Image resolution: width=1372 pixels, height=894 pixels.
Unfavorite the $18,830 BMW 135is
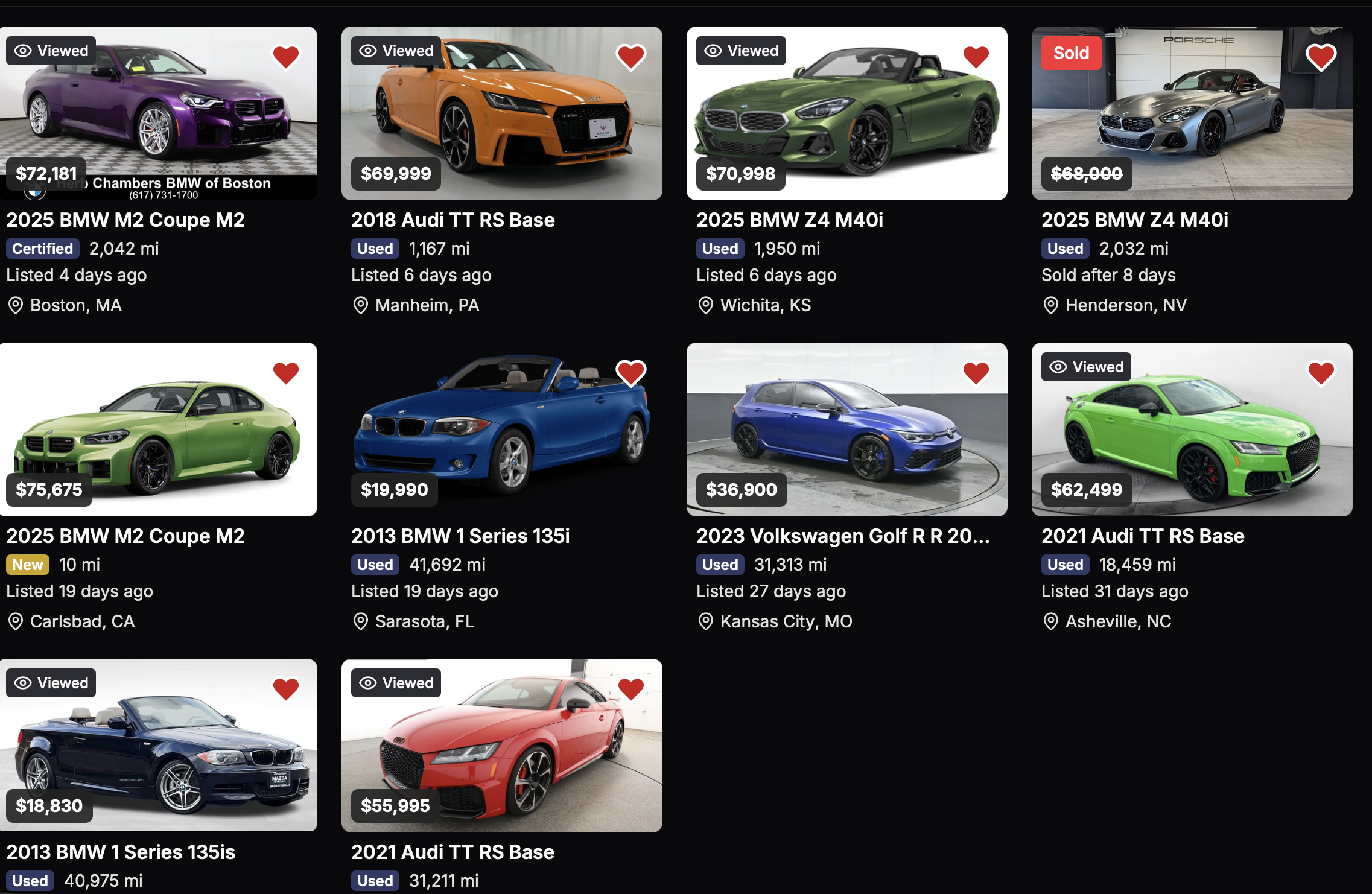[286, 689]
